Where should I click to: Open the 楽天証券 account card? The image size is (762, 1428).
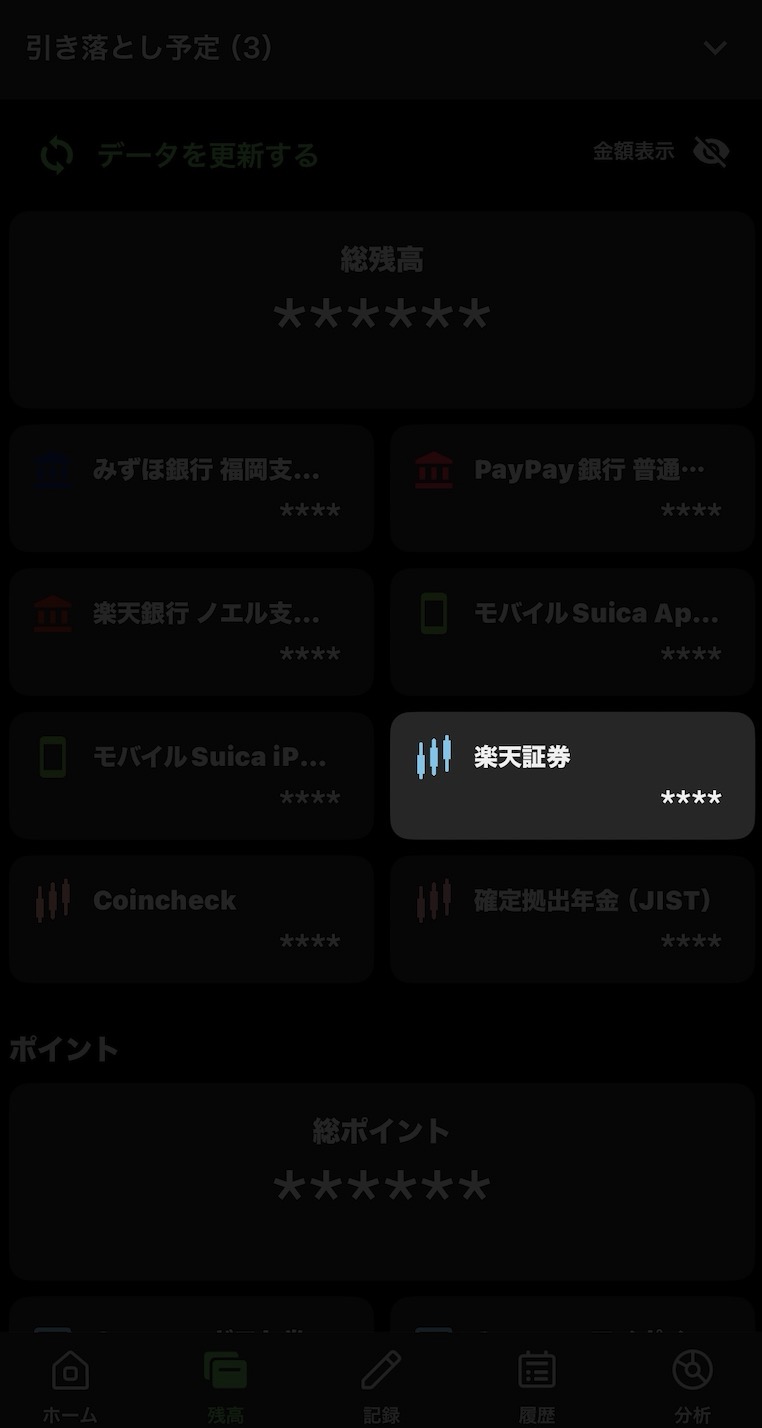tap(572, 776)
